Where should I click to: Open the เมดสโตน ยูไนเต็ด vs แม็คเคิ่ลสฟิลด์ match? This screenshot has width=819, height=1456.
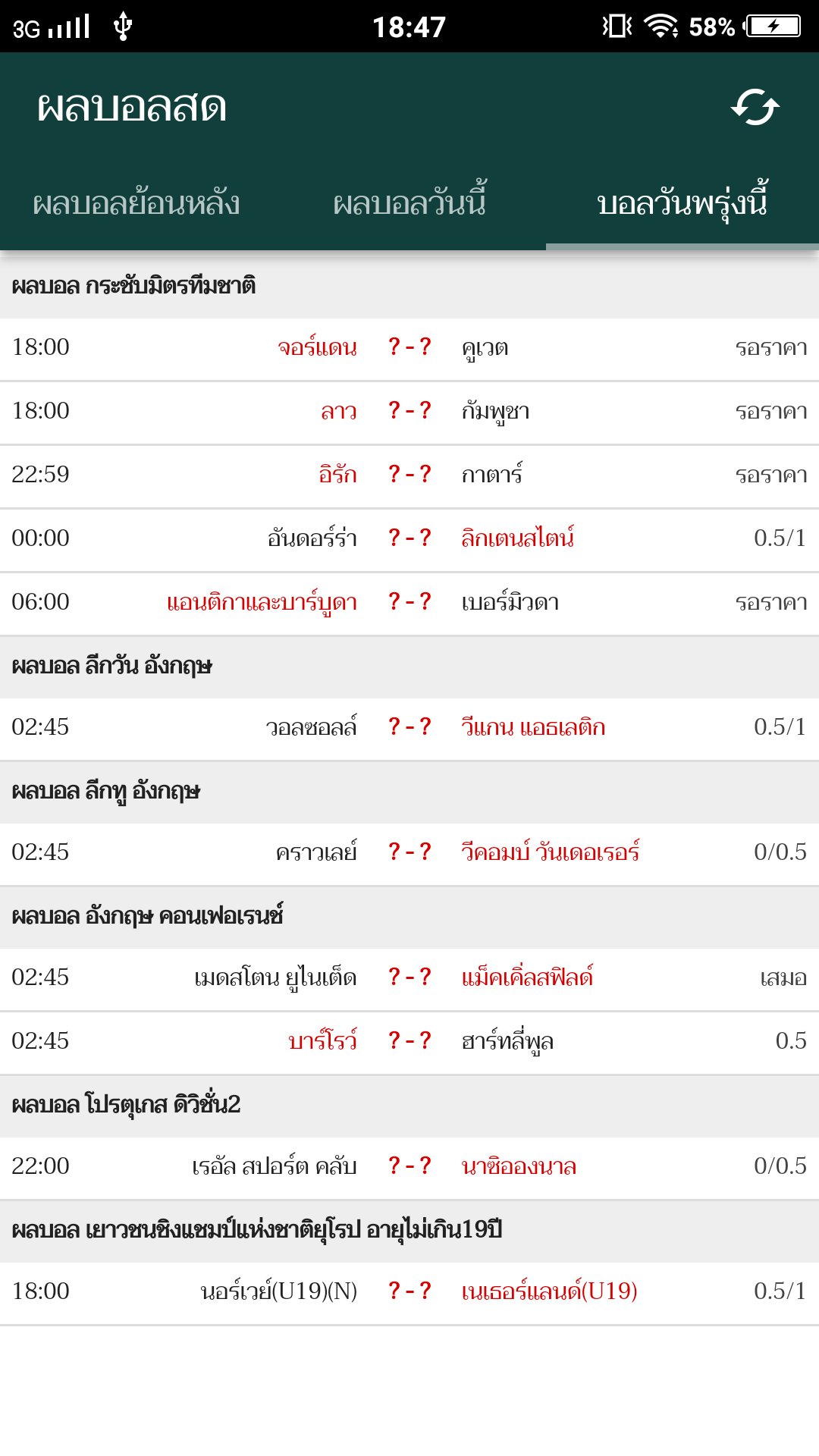tap(409, 978)
